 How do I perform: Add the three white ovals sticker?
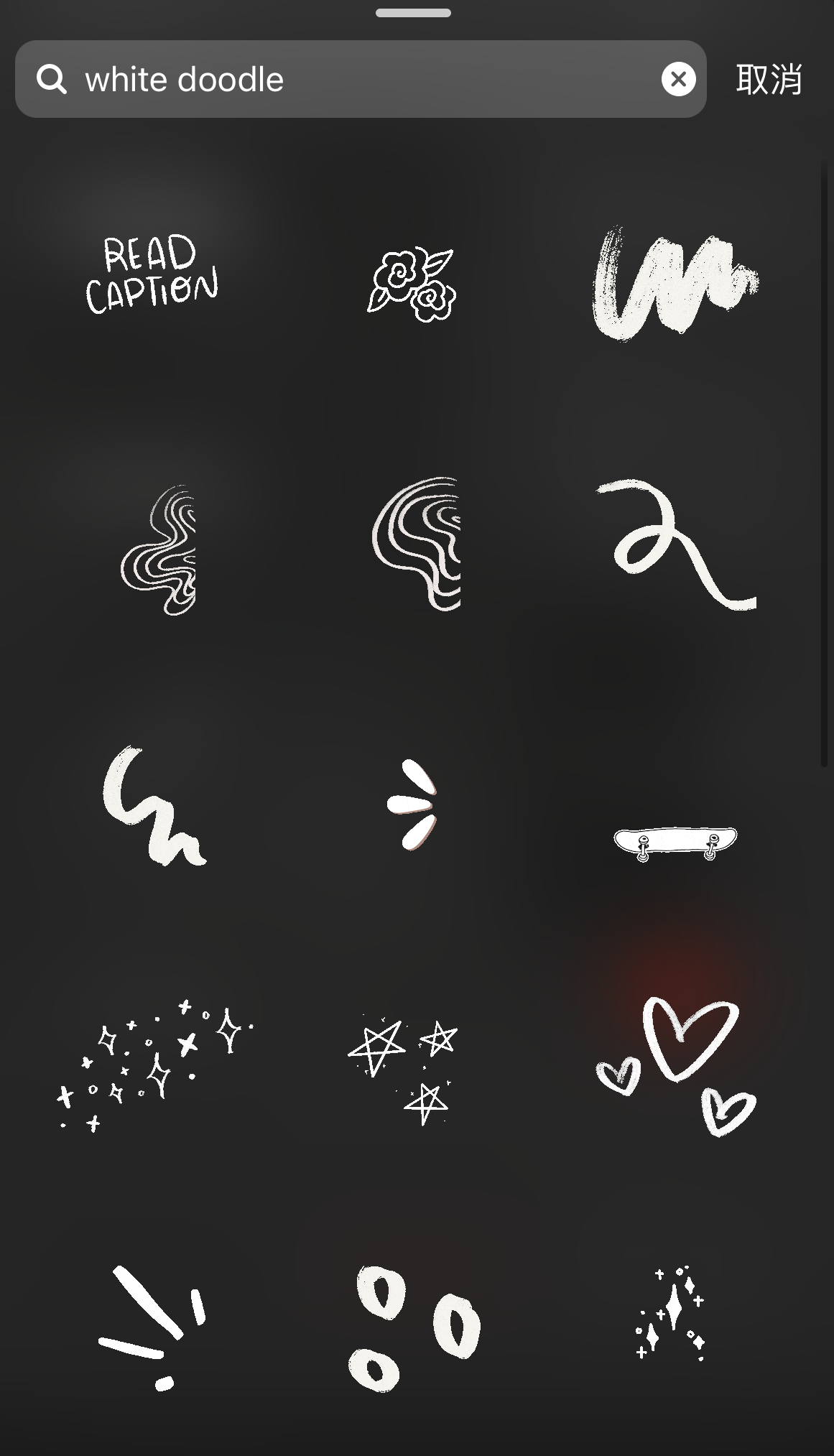point(414,1328)
